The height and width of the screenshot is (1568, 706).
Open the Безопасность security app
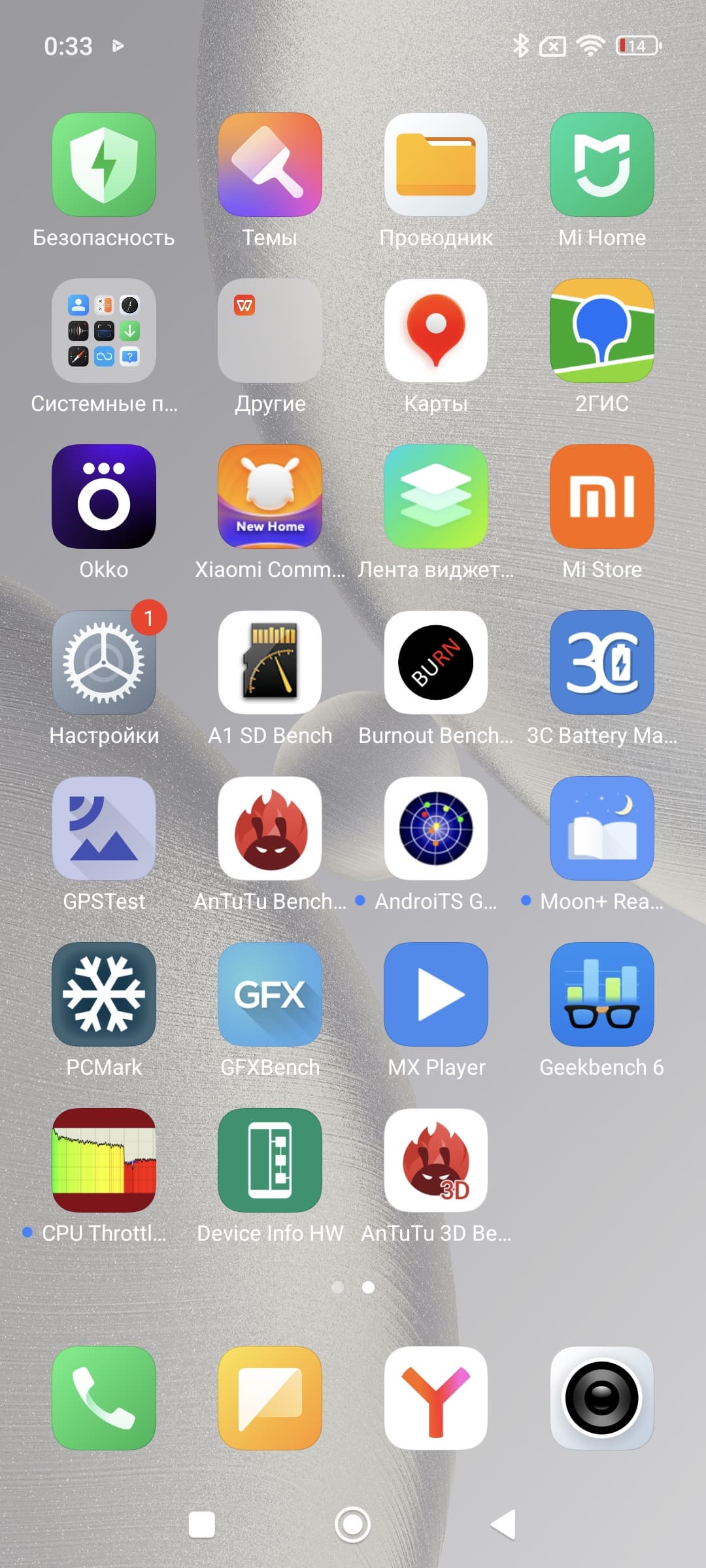[x=104, y=165]
